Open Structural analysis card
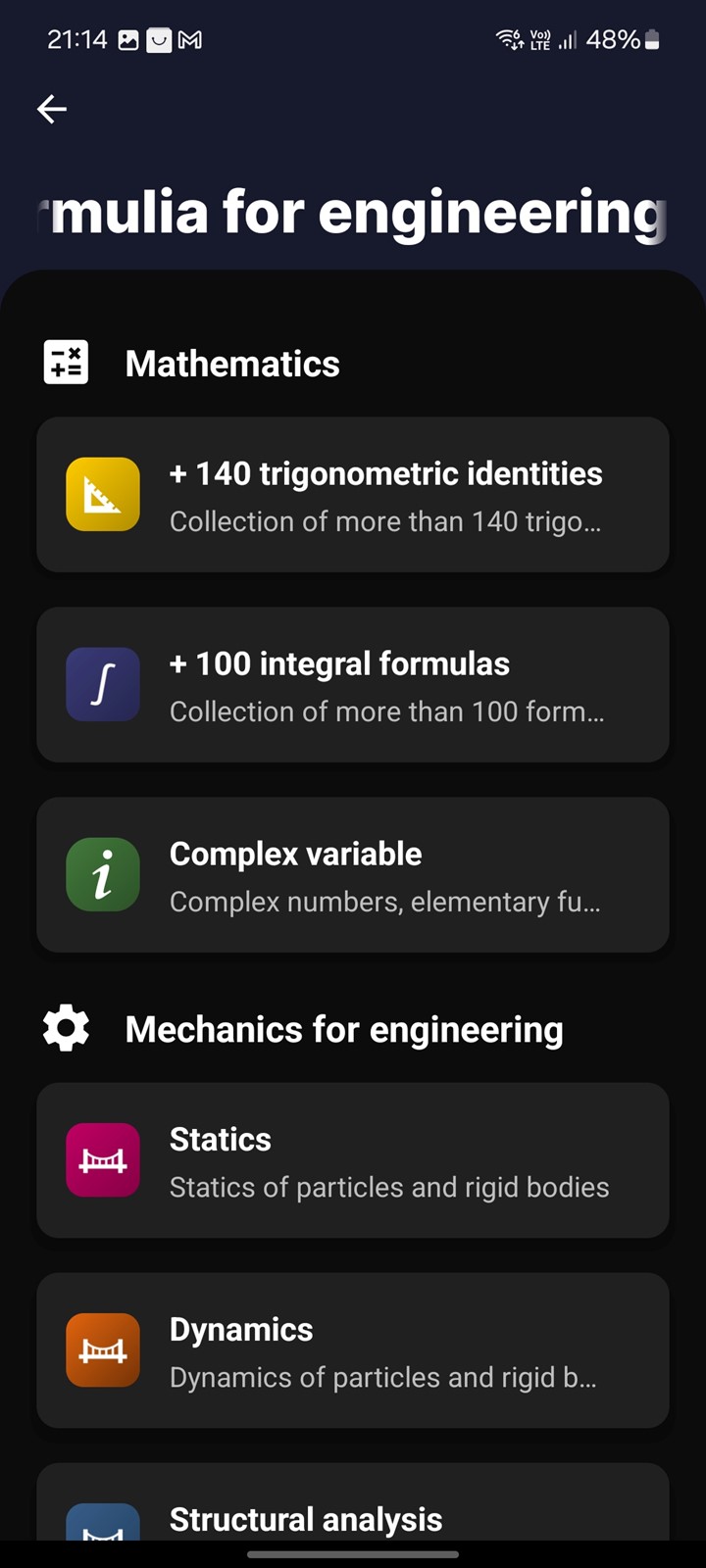This screenshot has height=1568, width=706. [x=353, y=1503]
